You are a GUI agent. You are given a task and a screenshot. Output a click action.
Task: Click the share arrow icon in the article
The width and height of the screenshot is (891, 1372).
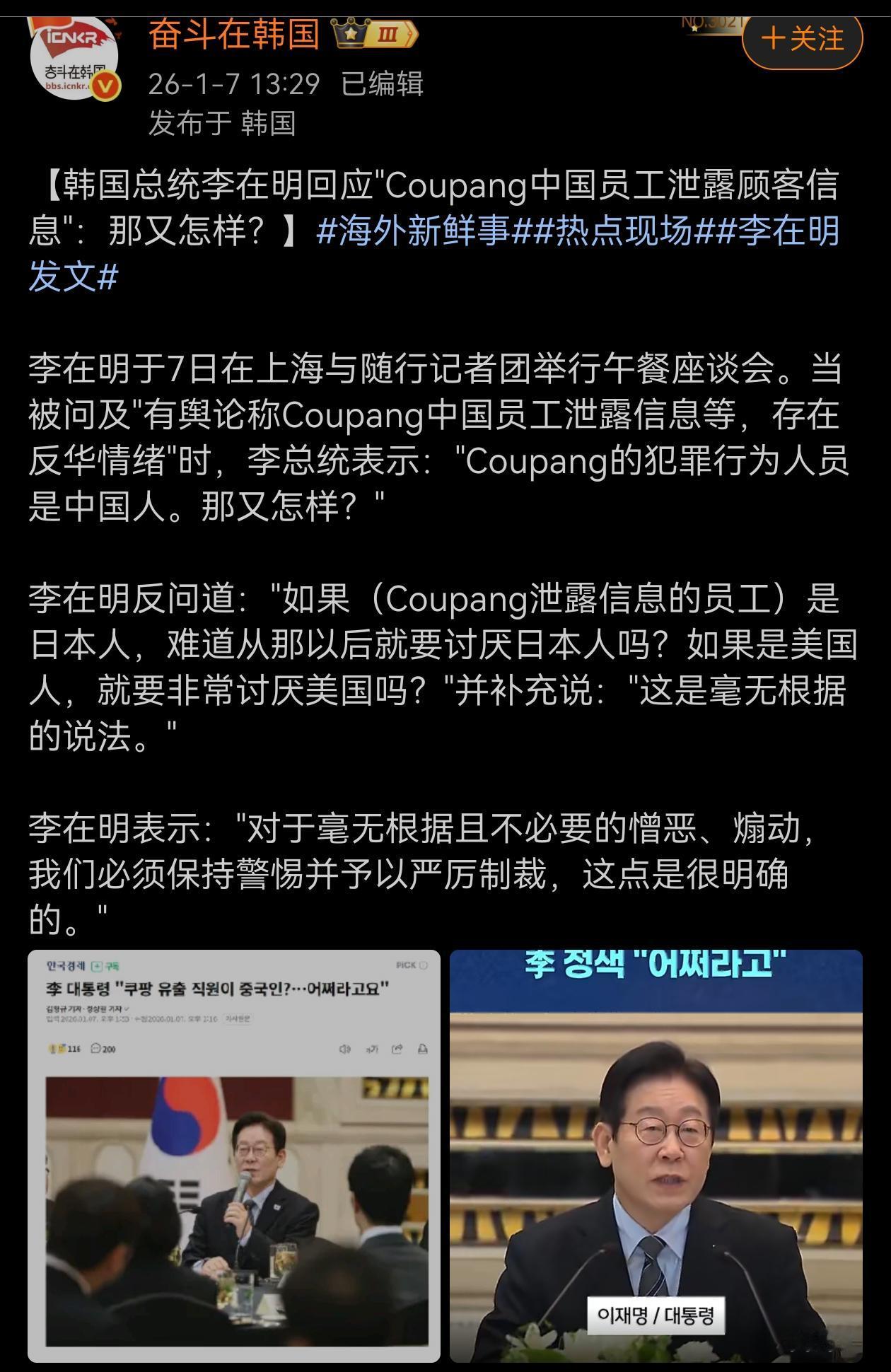395,1050
